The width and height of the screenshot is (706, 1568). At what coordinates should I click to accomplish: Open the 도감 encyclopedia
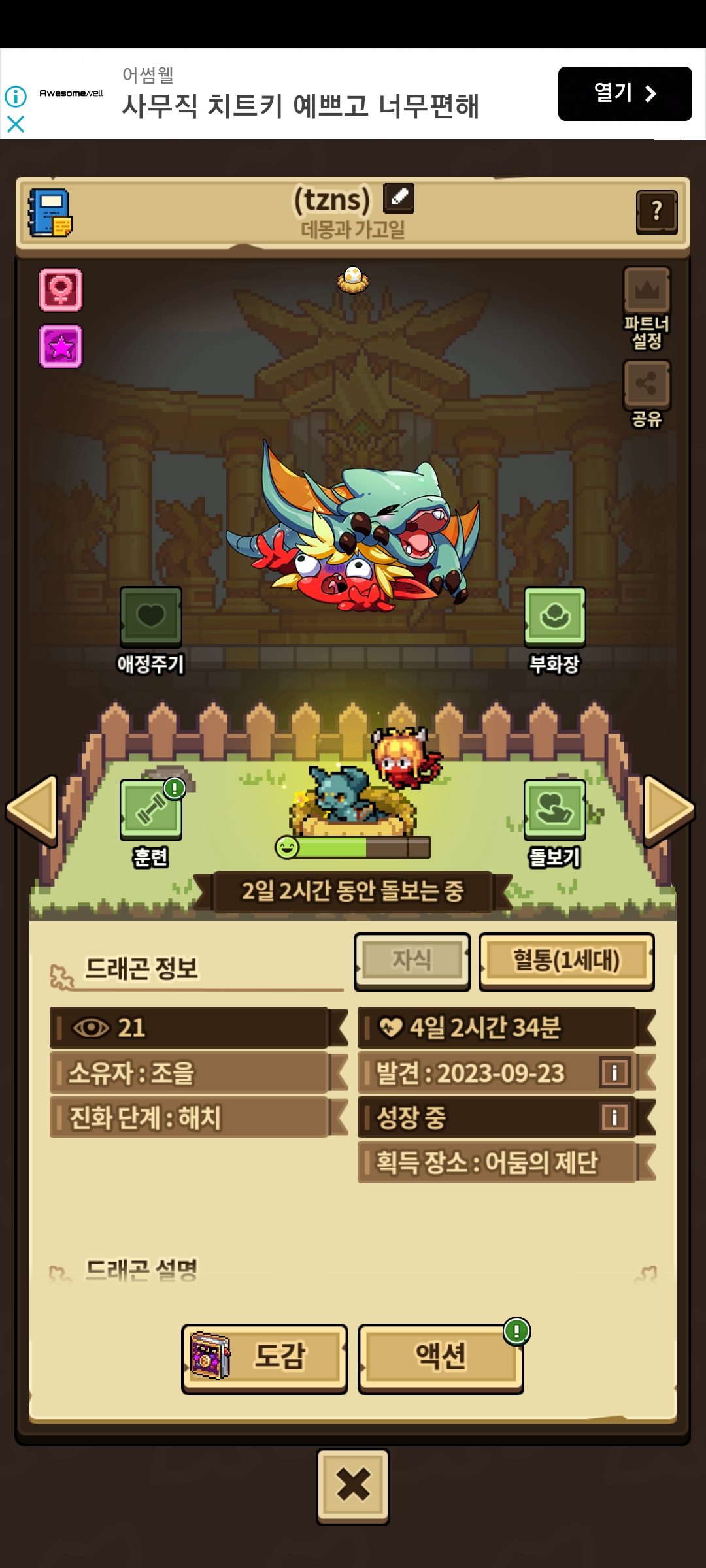click(x=264, y=1358)
